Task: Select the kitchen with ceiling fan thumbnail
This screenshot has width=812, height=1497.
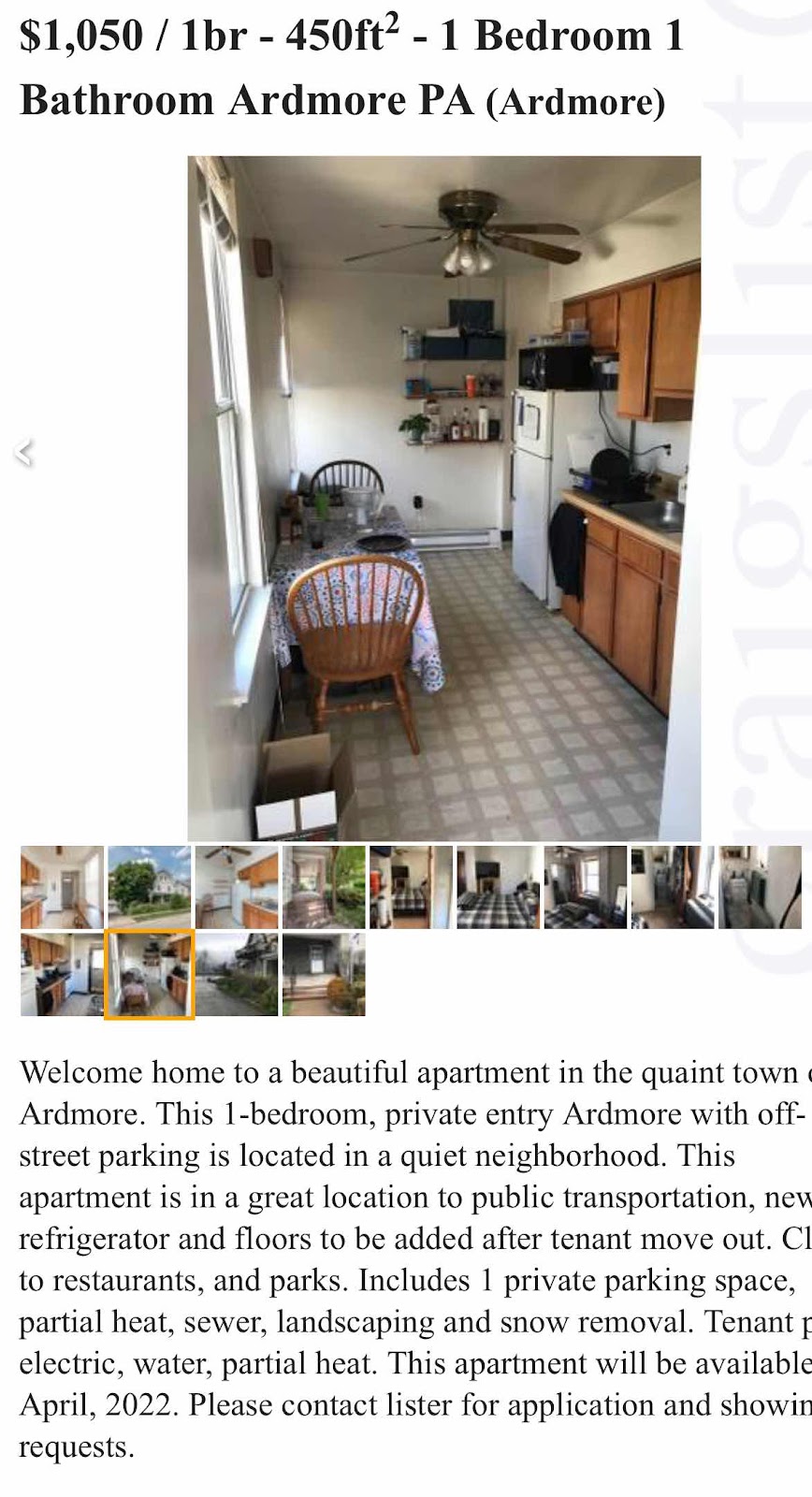Action: (236, 887)
